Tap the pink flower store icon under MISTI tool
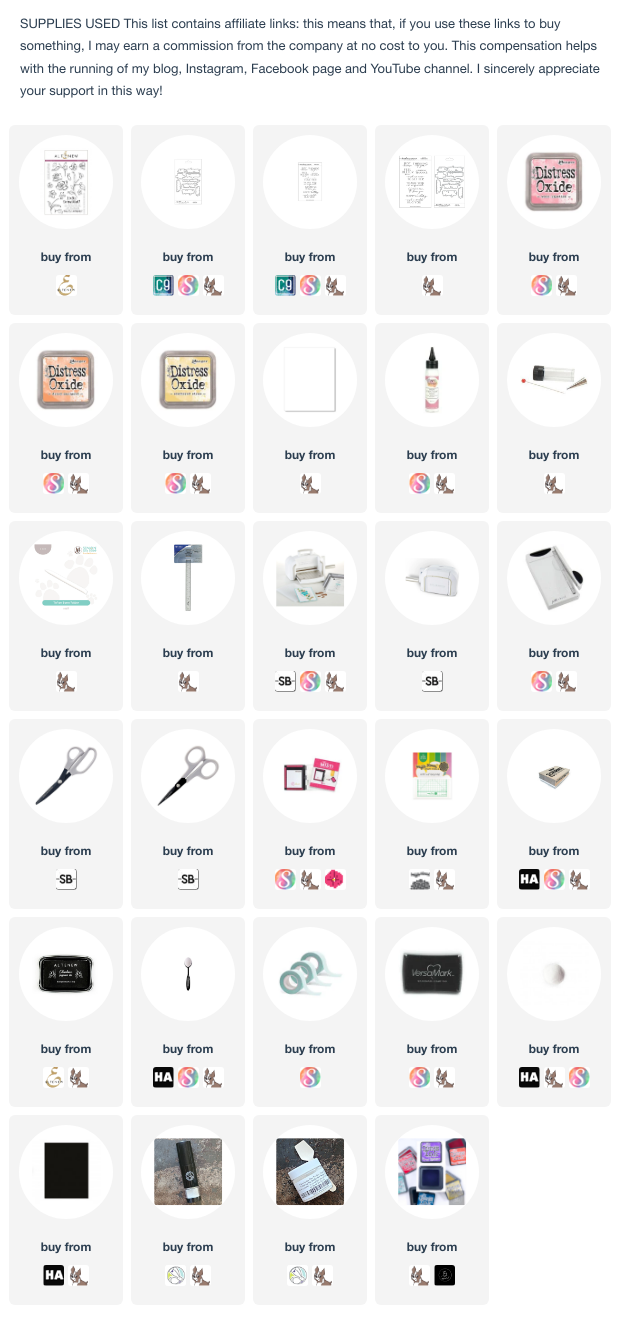Screen dimensions: 620x1325 [334, 881]
